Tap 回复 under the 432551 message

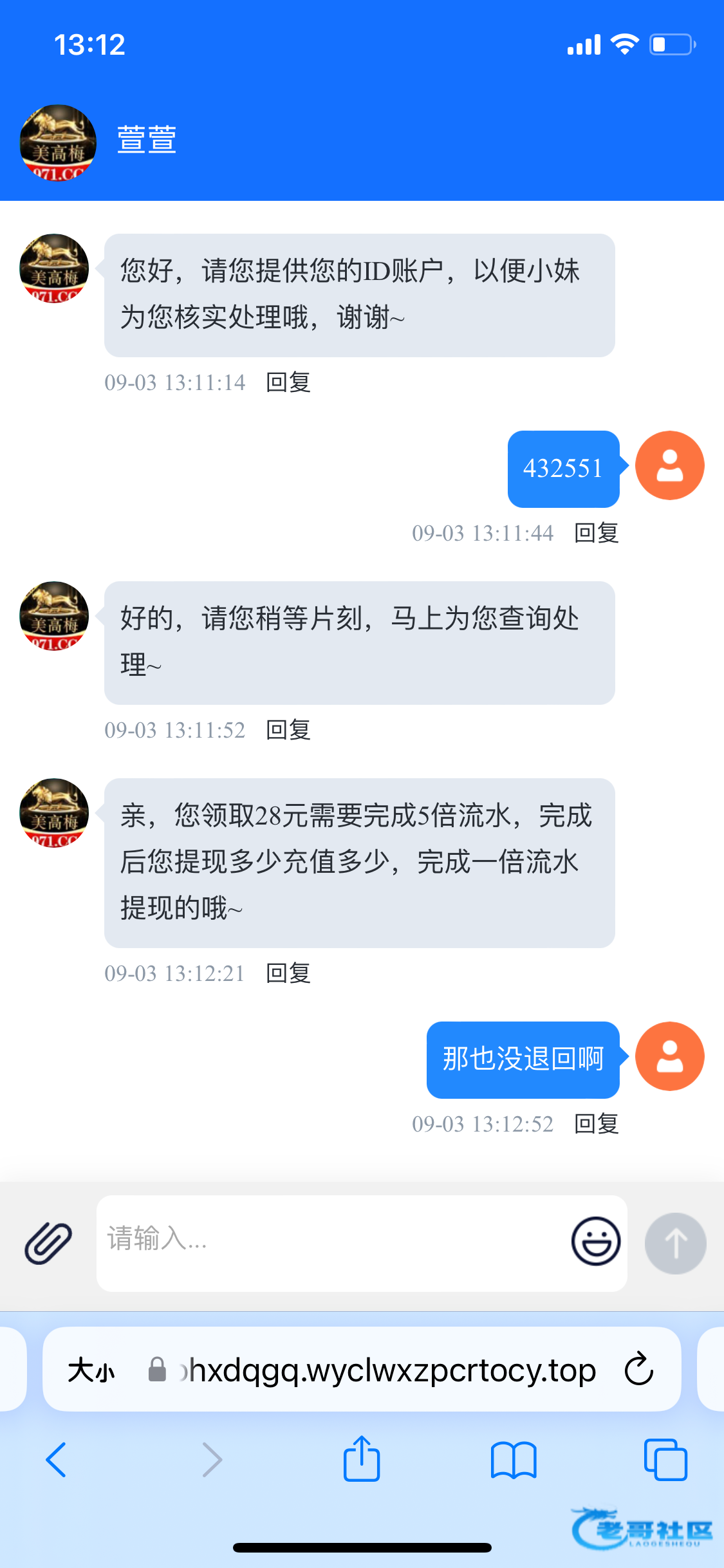tap(596, 533)
